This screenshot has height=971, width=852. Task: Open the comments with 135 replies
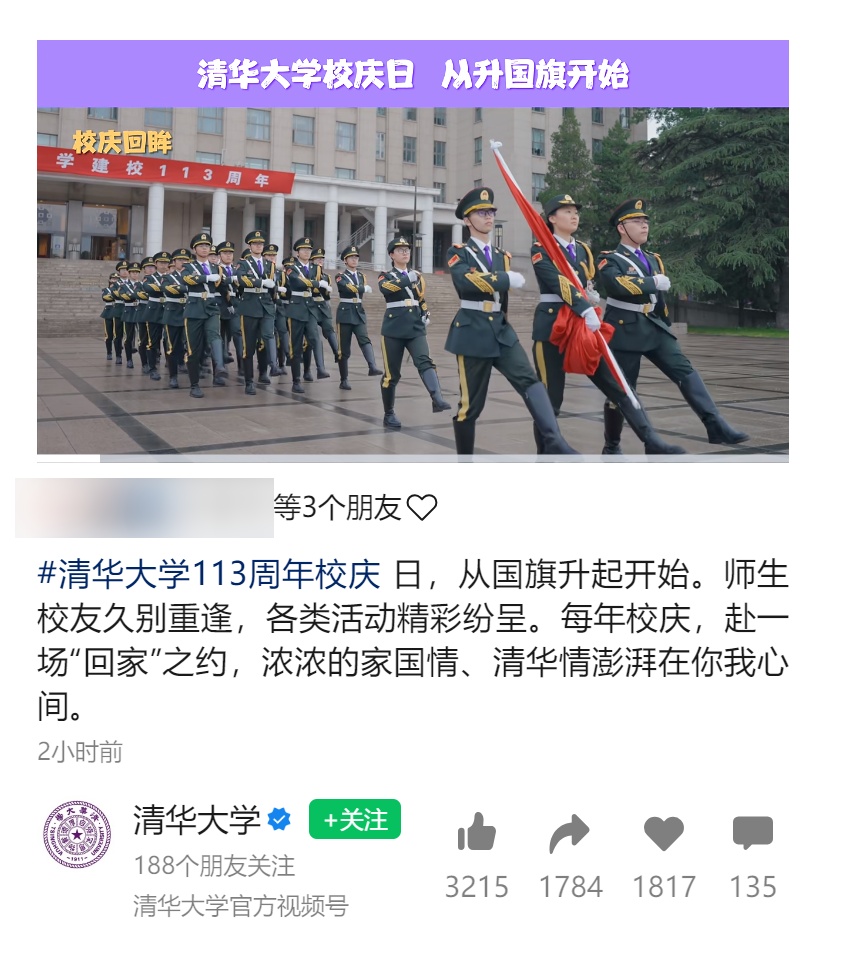(752, 833)
